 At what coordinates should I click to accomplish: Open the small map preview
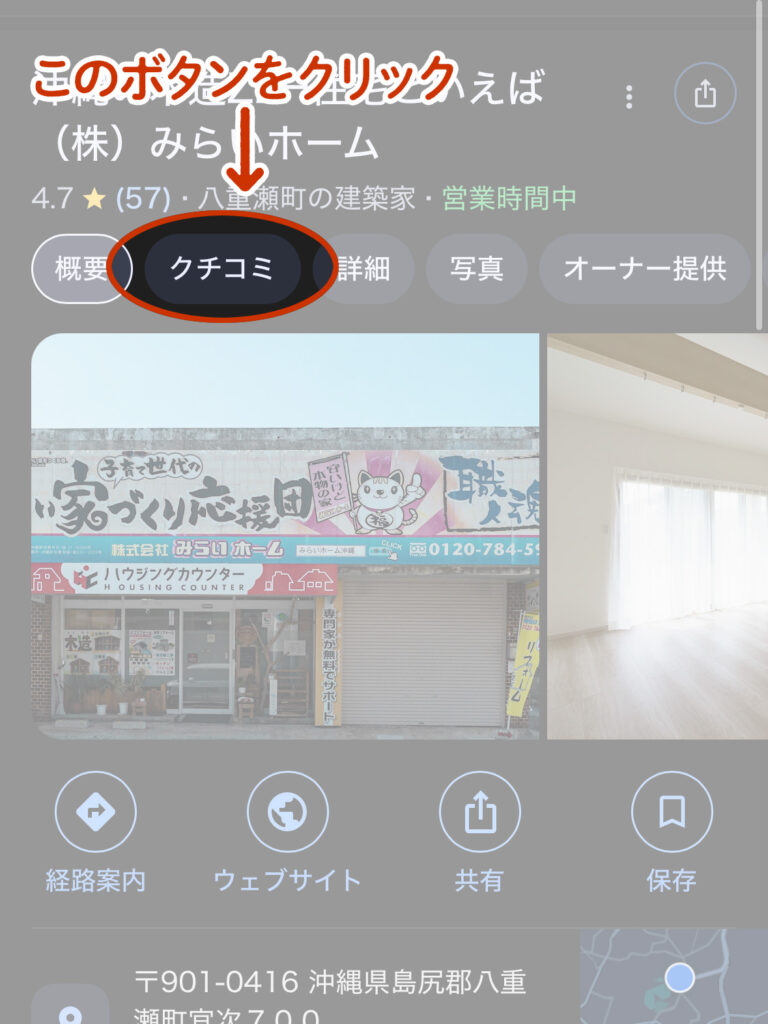[672, 978]
